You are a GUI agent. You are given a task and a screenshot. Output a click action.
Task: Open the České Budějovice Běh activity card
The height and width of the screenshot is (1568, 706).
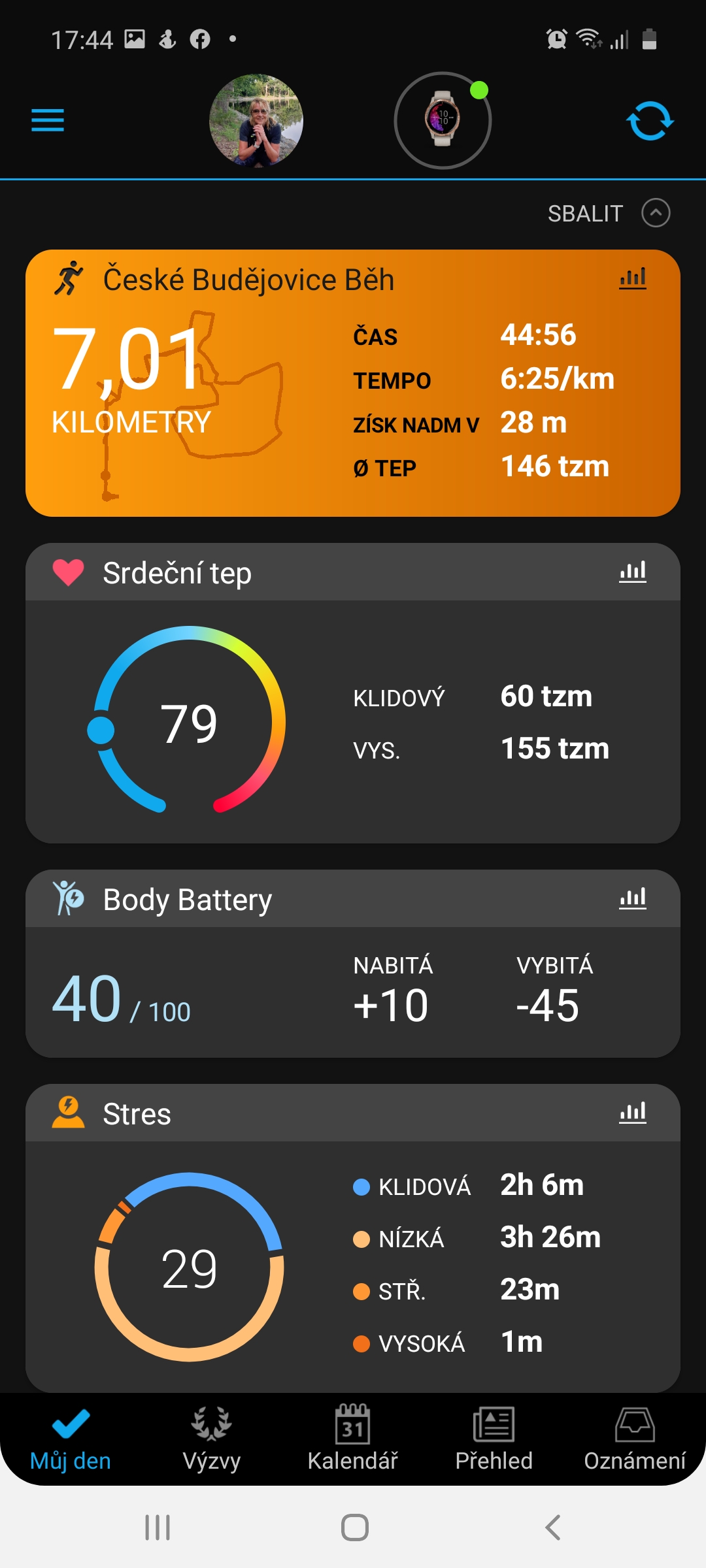(353, 383)
